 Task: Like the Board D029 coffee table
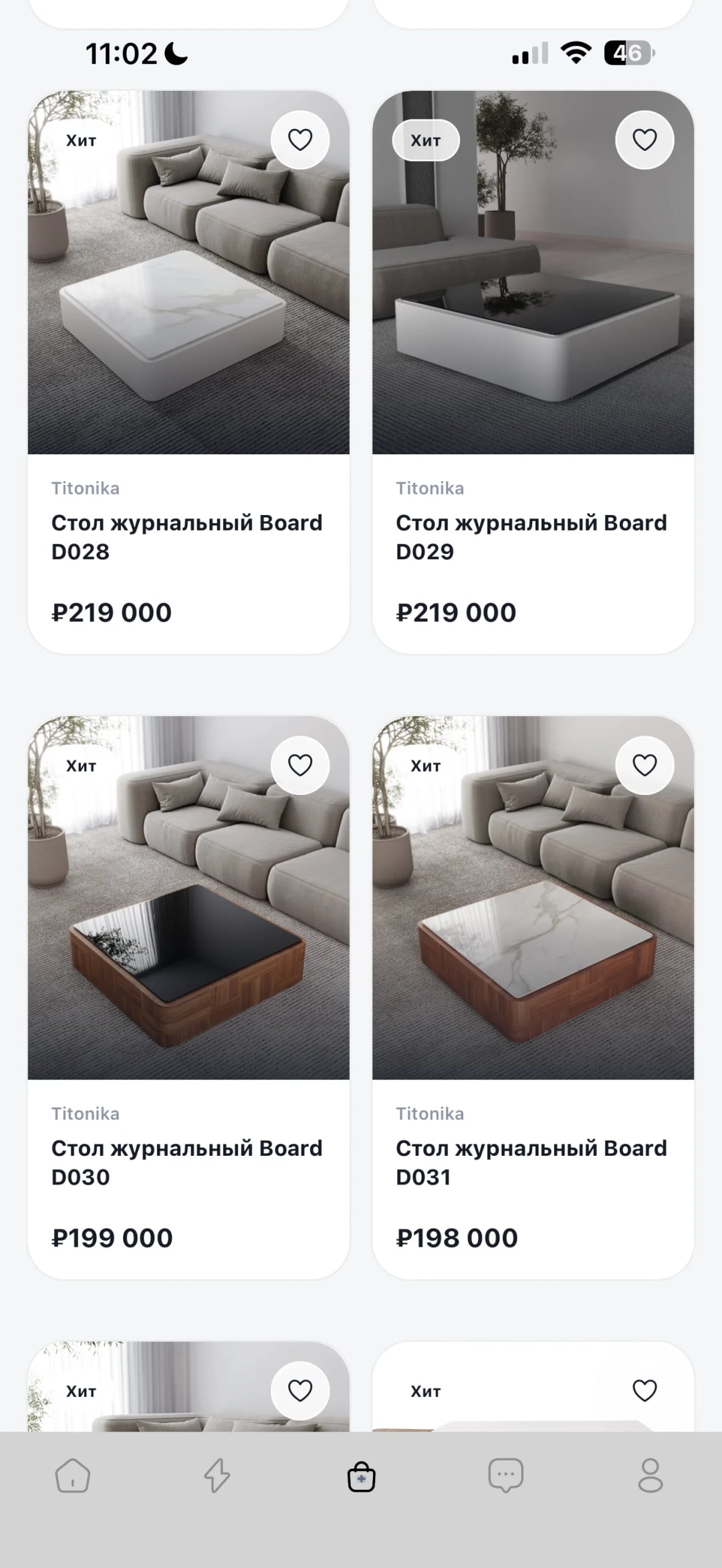pyautogui.click(x=644, y=140)
